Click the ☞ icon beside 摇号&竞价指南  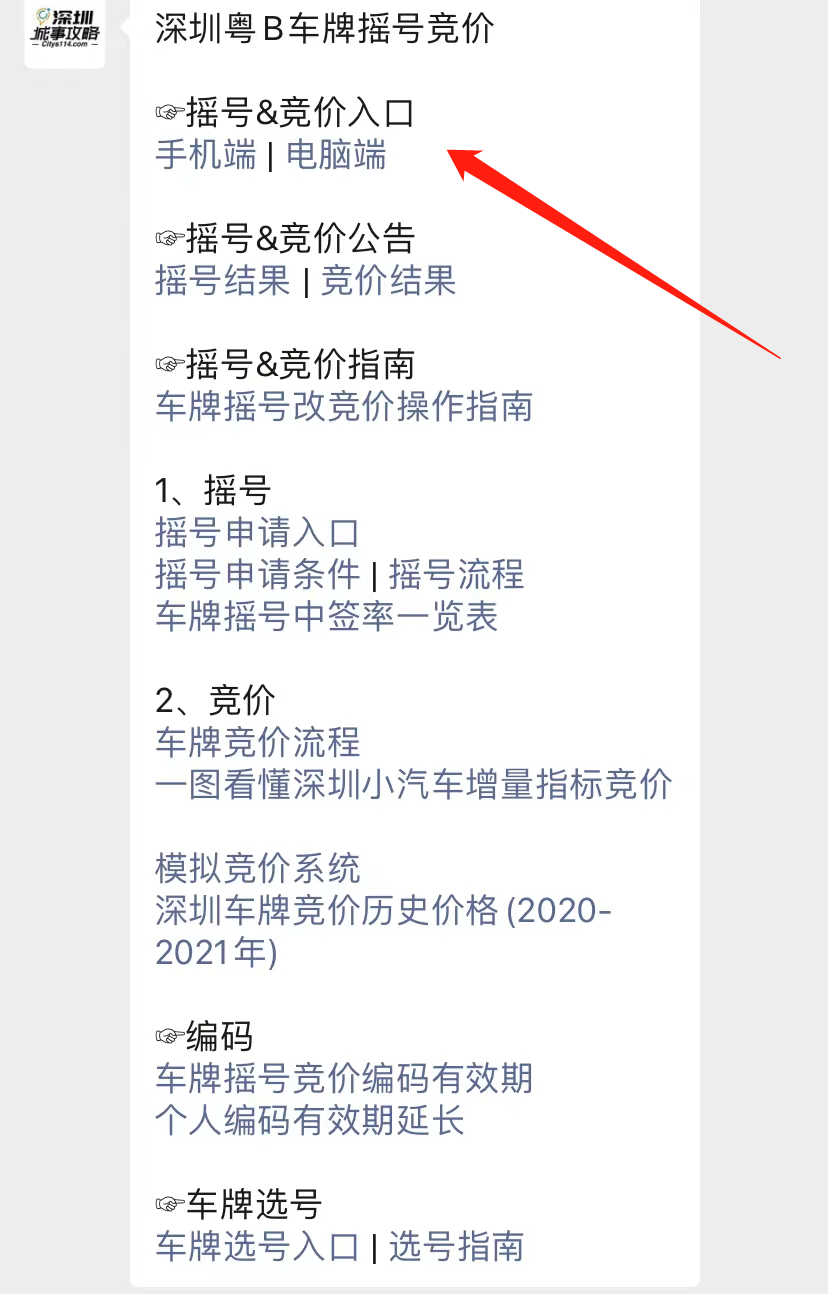170,364
